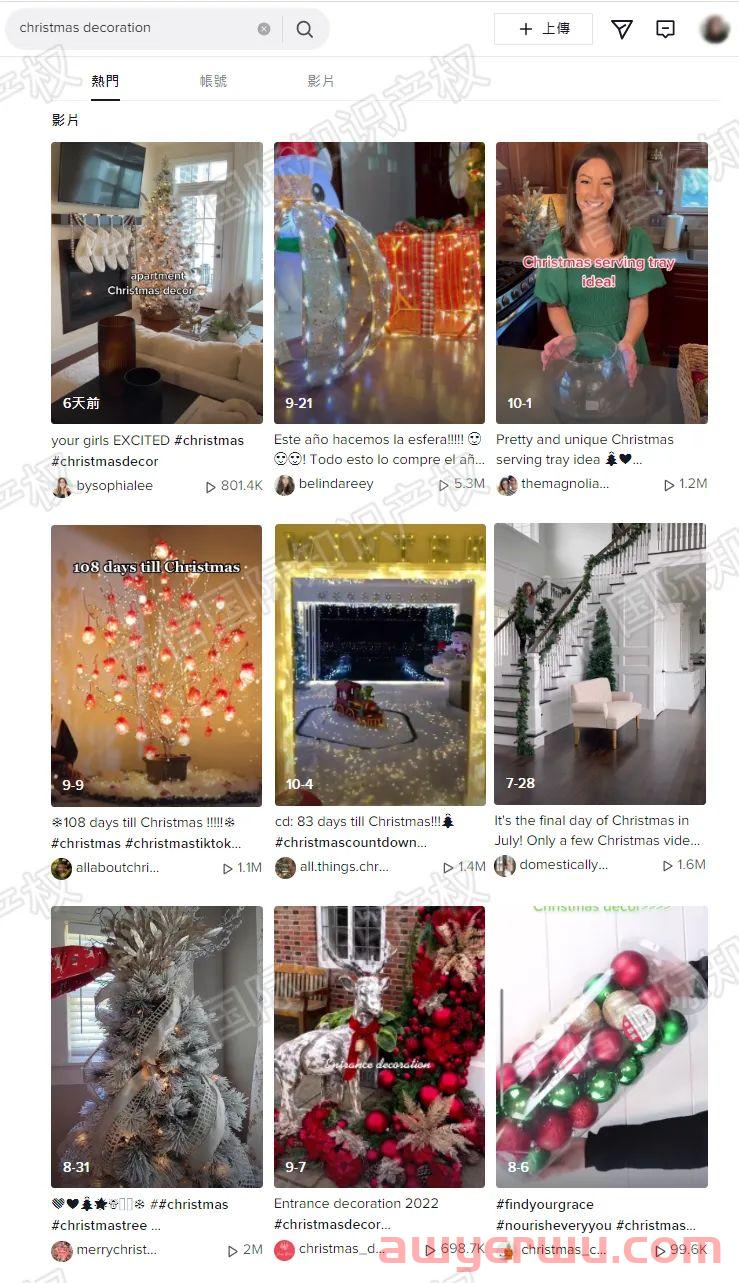The image size is (739, 1283).
Task: Open the ornament tube video from 8-6
Action: (x=601, y=1046)
